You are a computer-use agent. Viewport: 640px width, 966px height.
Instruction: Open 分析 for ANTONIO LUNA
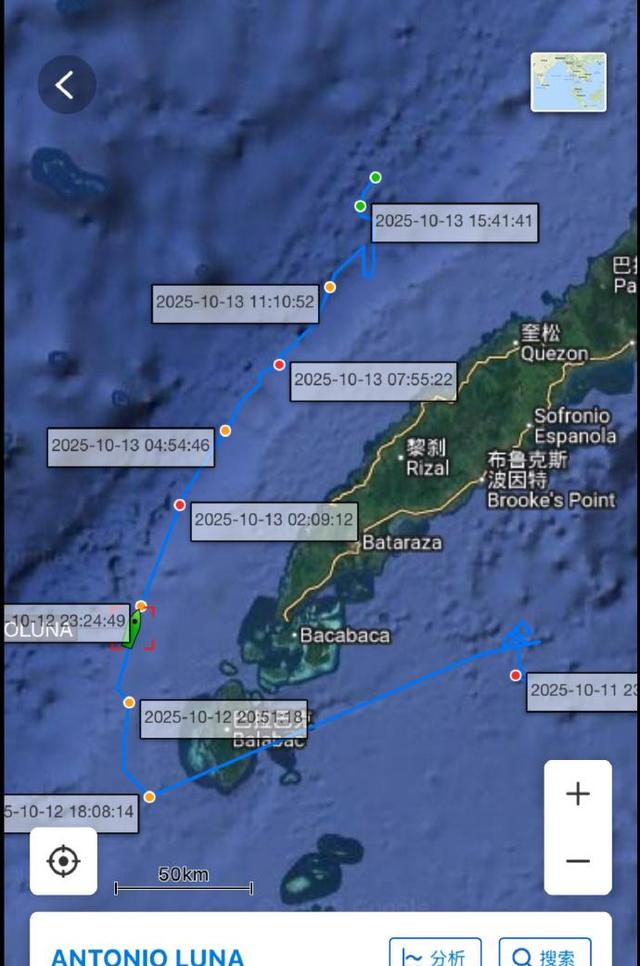click(435, 955)
